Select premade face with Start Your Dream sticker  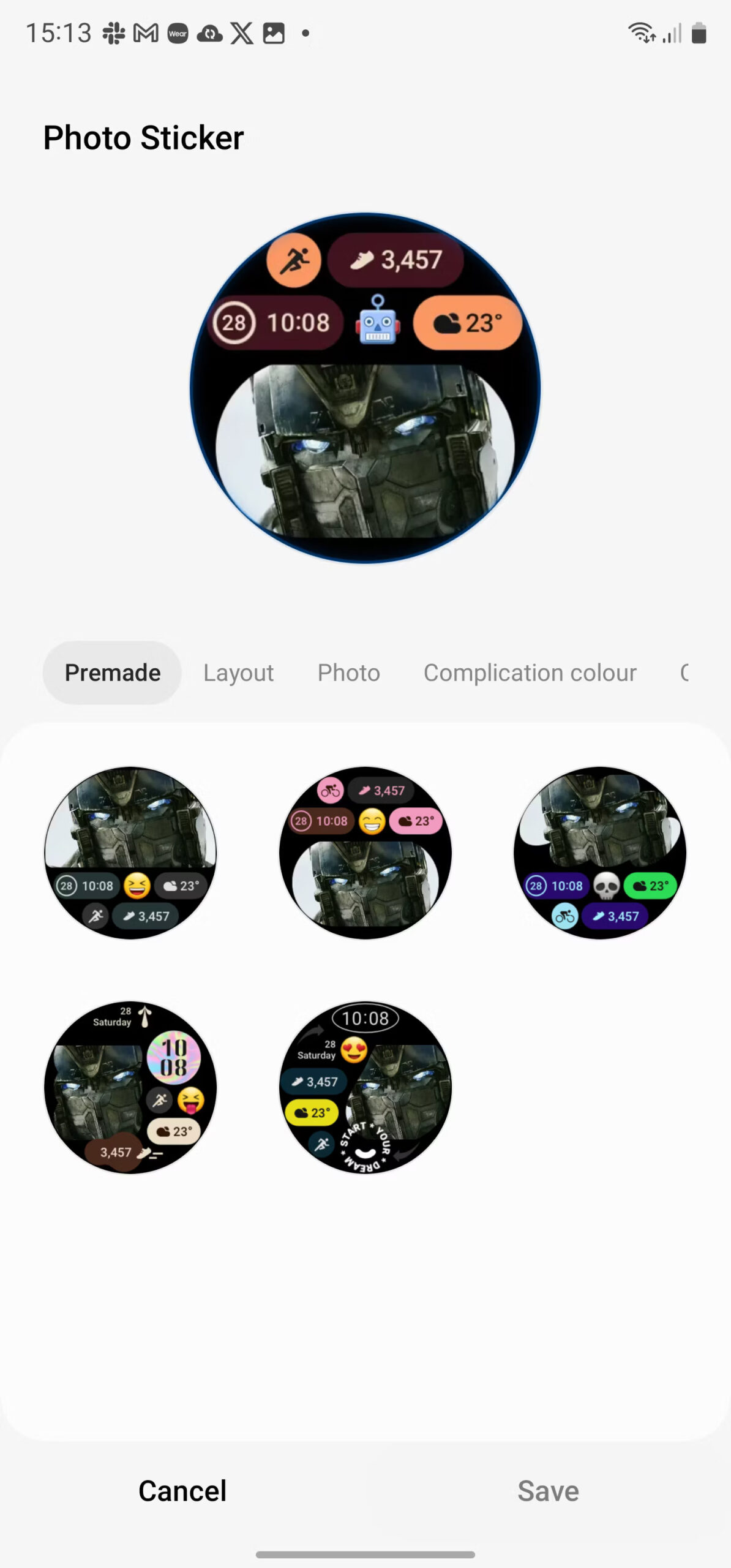(365, 1087)
